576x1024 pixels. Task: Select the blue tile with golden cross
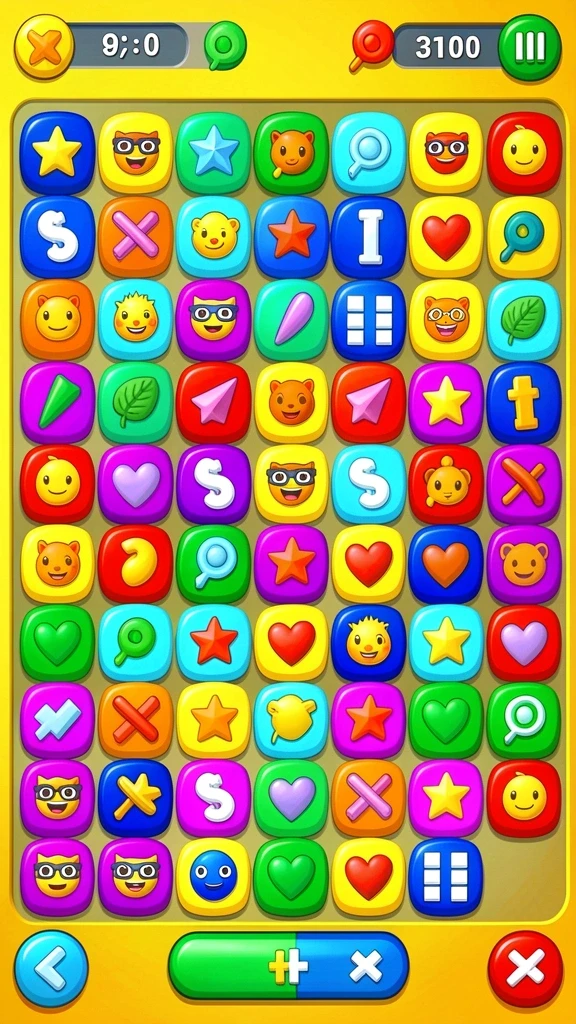pos(524,404)
